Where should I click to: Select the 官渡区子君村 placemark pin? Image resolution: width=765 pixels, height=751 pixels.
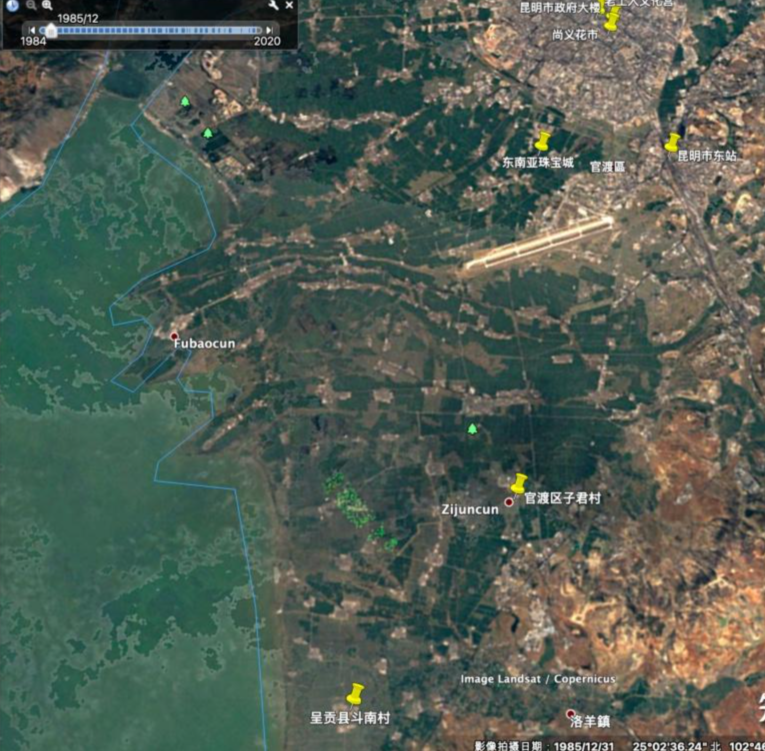pyautogui.click(x=519, y=484)
